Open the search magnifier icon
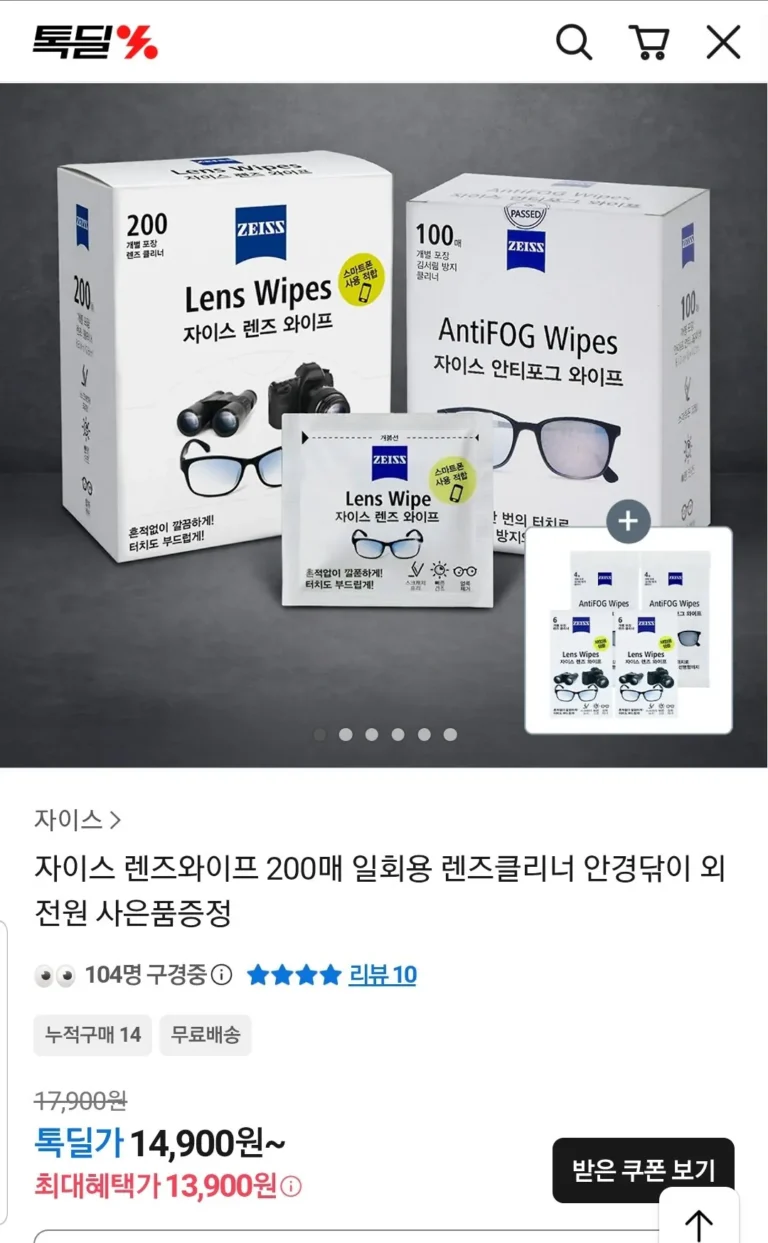This screenshot has height=1243, width=768. 574,42
